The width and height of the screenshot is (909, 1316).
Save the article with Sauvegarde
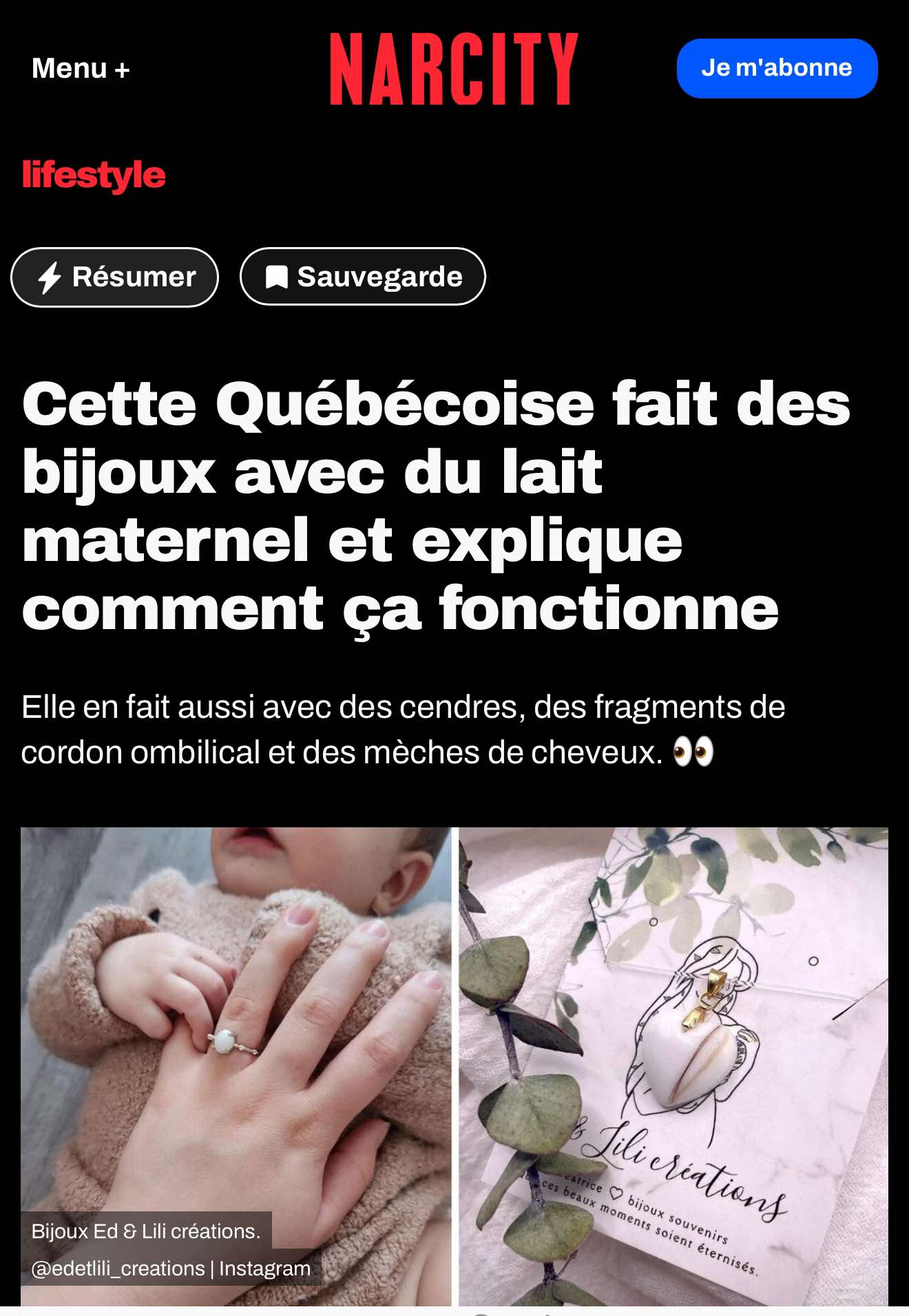[362, 277]
